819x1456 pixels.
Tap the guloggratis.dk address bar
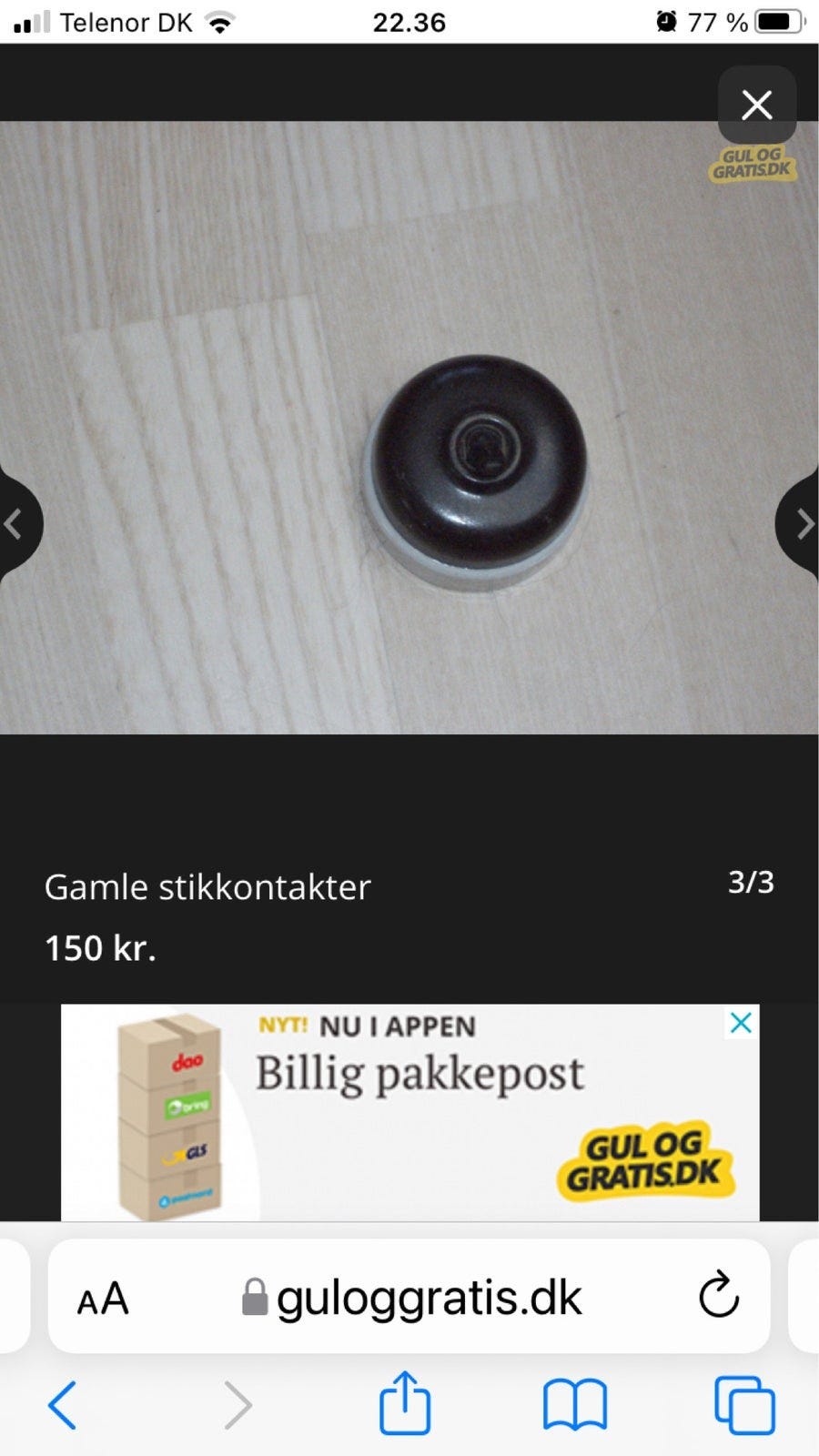pos(428,1296)
